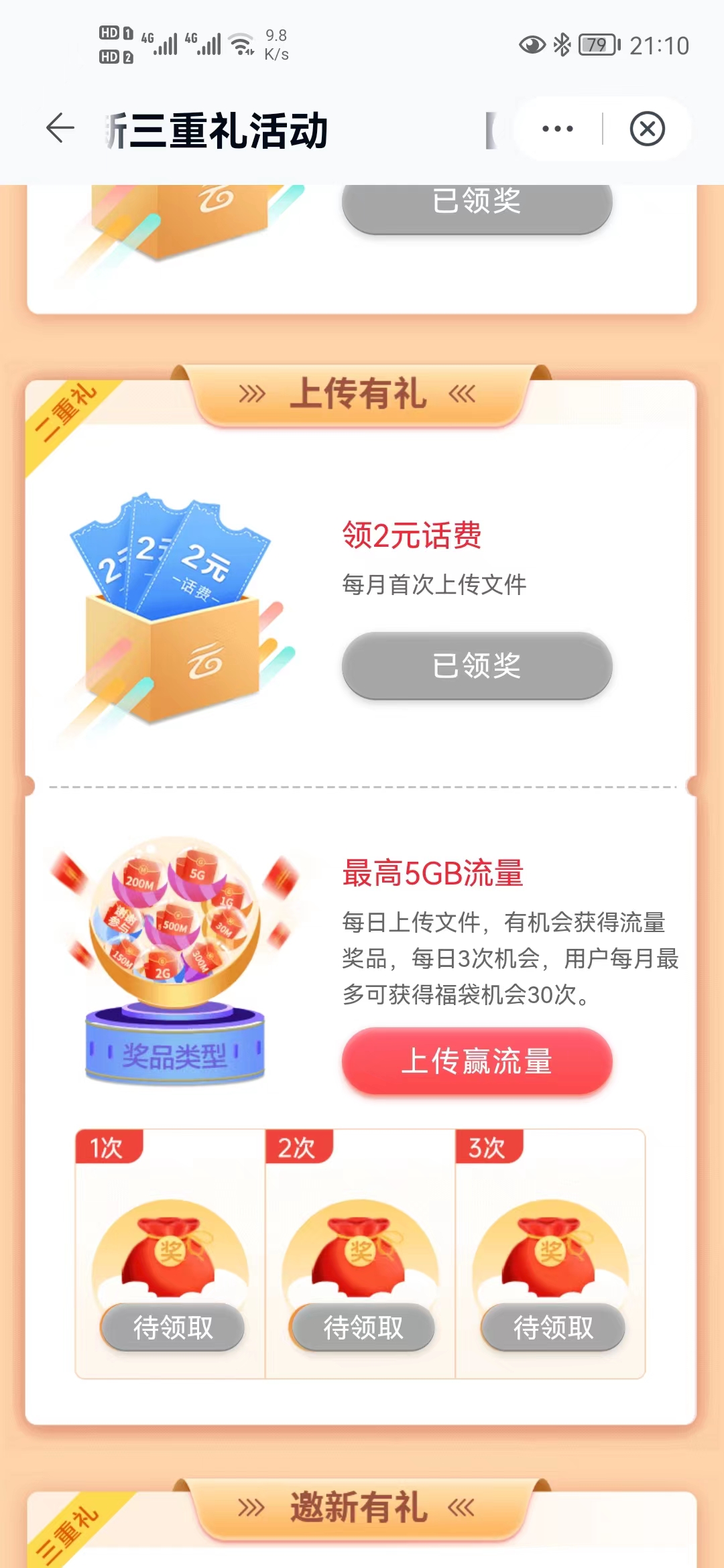Claim the 1次 lucky bag 待领取
This screenshot has height=1568, width=724.
173,1327
